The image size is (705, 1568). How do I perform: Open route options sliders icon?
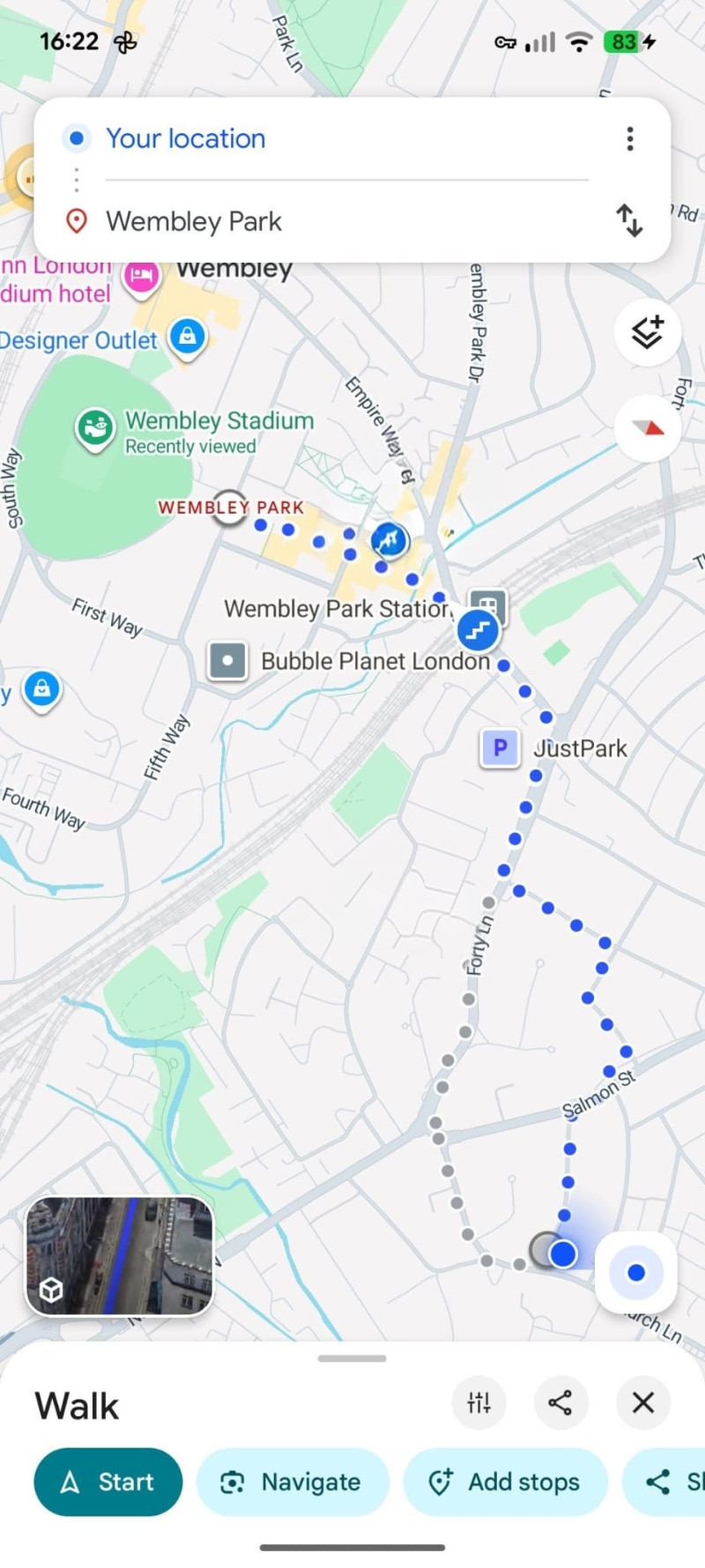(479, 1402)
